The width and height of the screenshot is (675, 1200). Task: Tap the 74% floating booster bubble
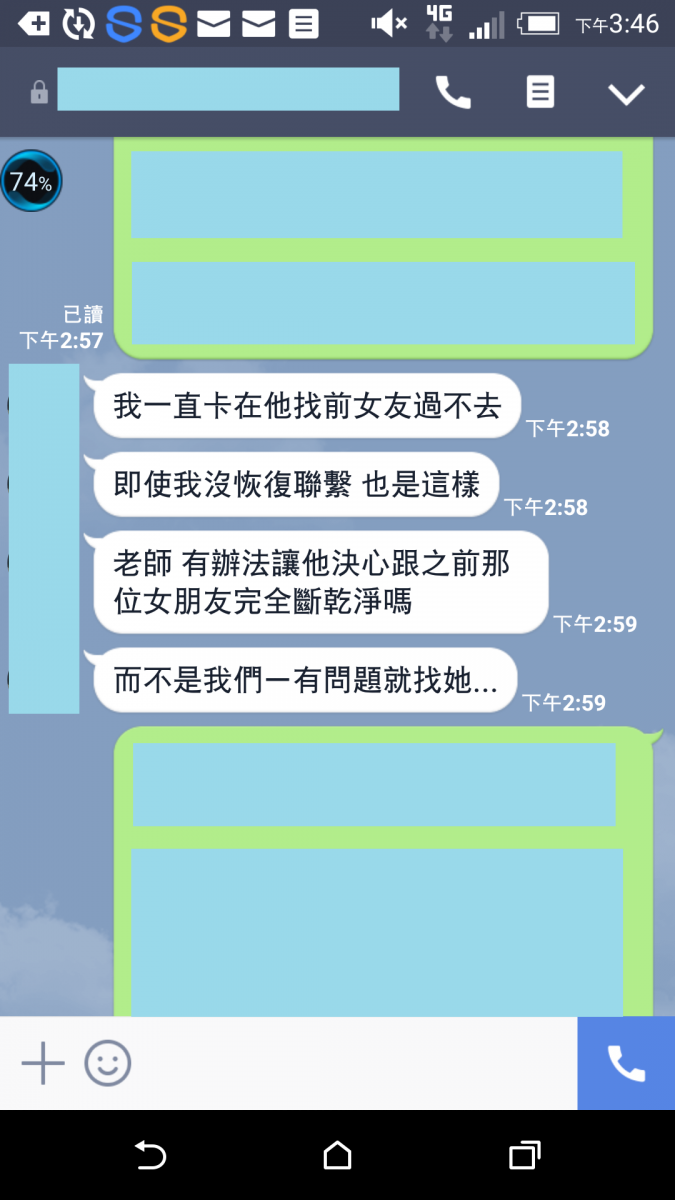[x=31, y=181]
